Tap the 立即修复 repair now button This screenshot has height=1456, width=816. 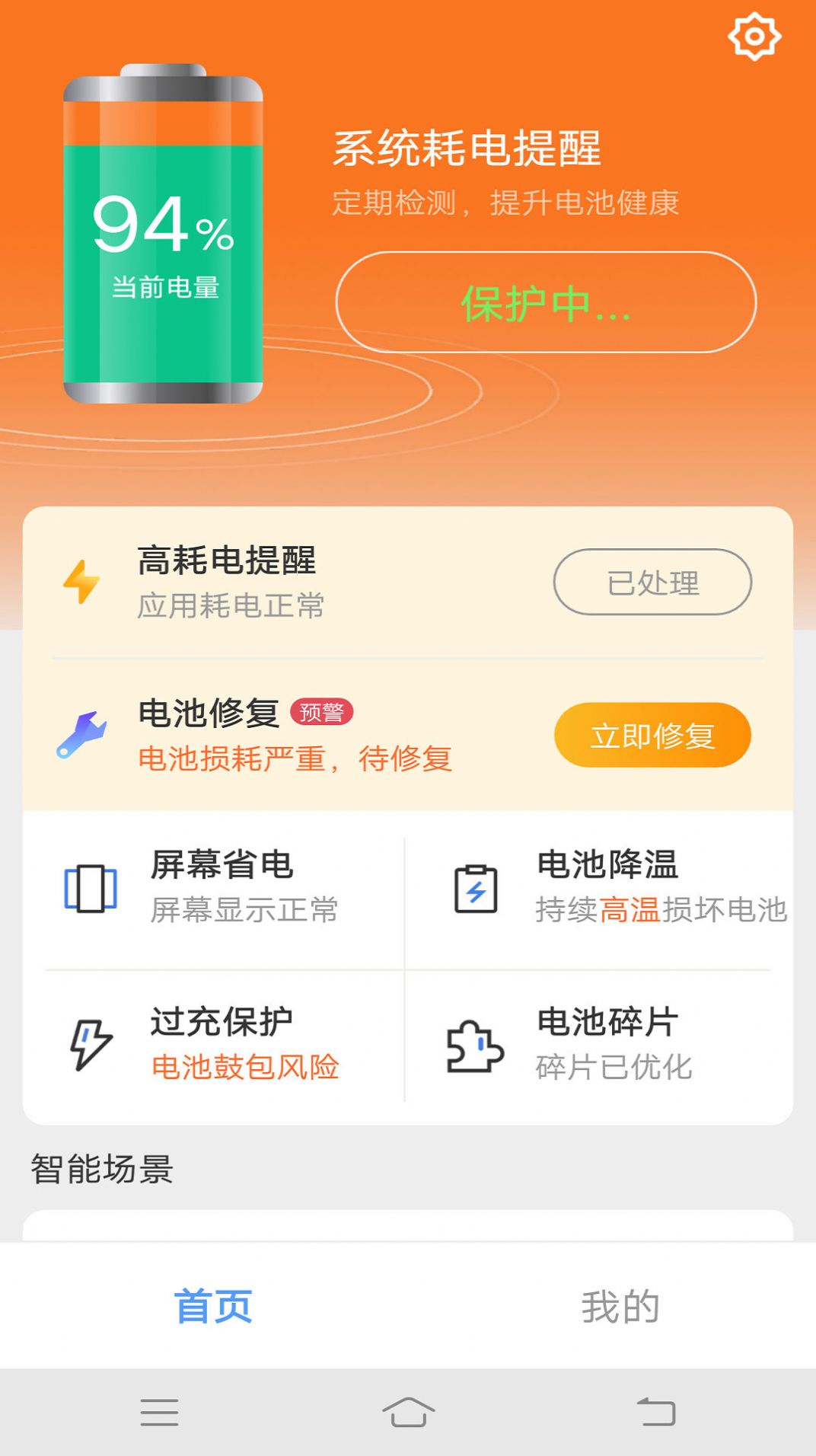[x=652, y=734]
